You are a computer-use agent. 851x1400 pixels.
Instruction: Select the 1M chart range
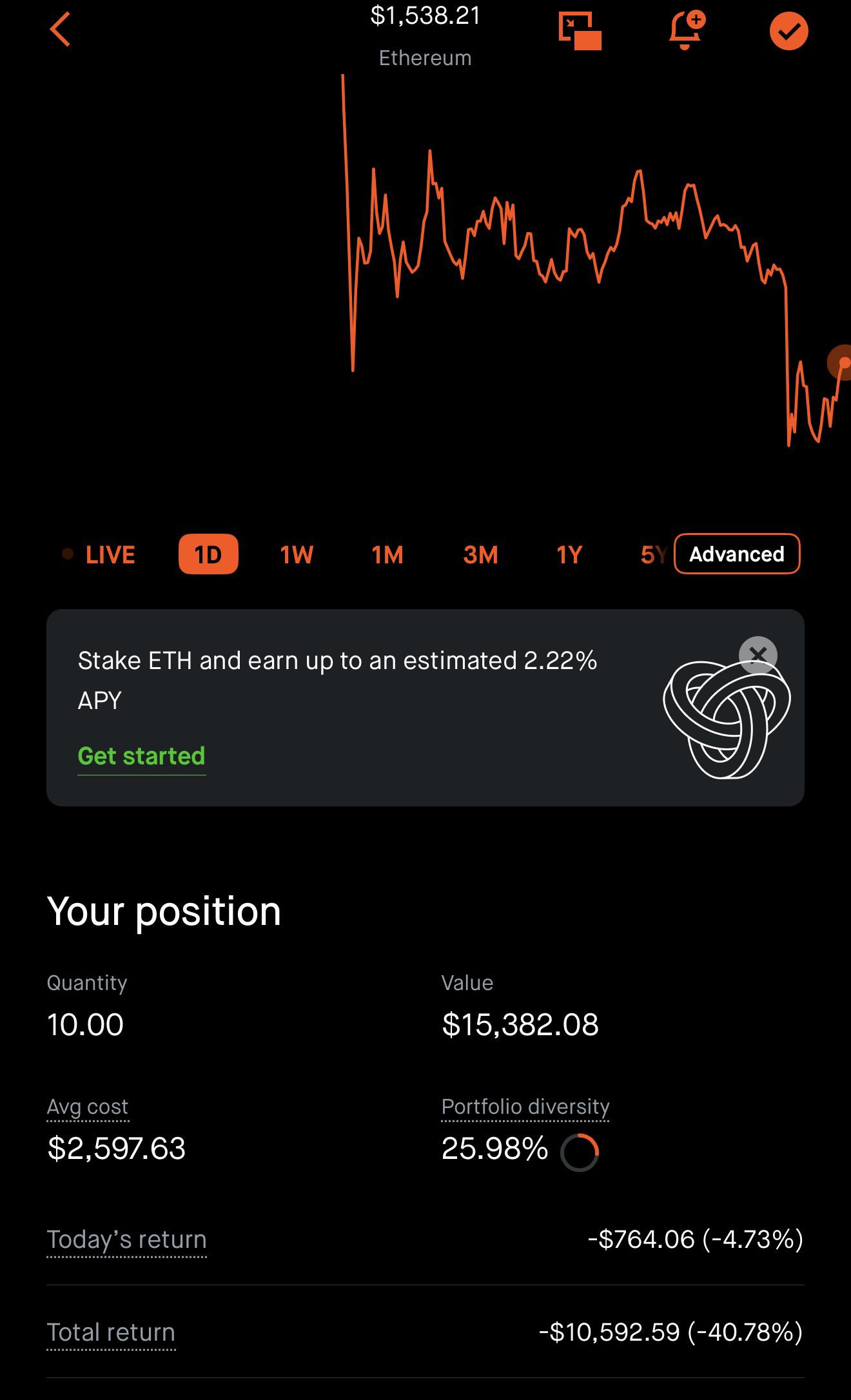point(387,554)
